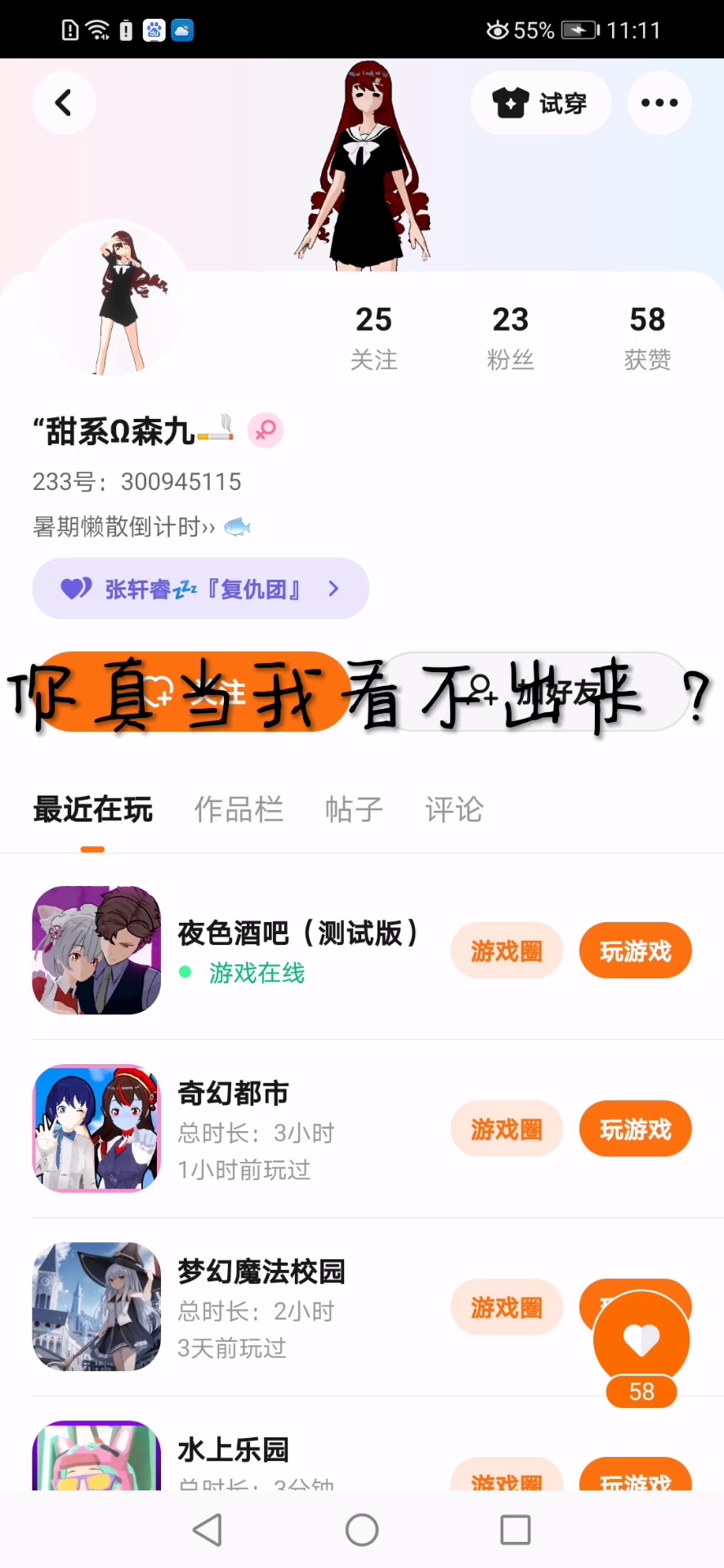Open 游戏圈 for 夜色酒吧（测试版）
The height and width of the screenshot is (1568, 724).
pyautogui.click(x=506, y=951)
